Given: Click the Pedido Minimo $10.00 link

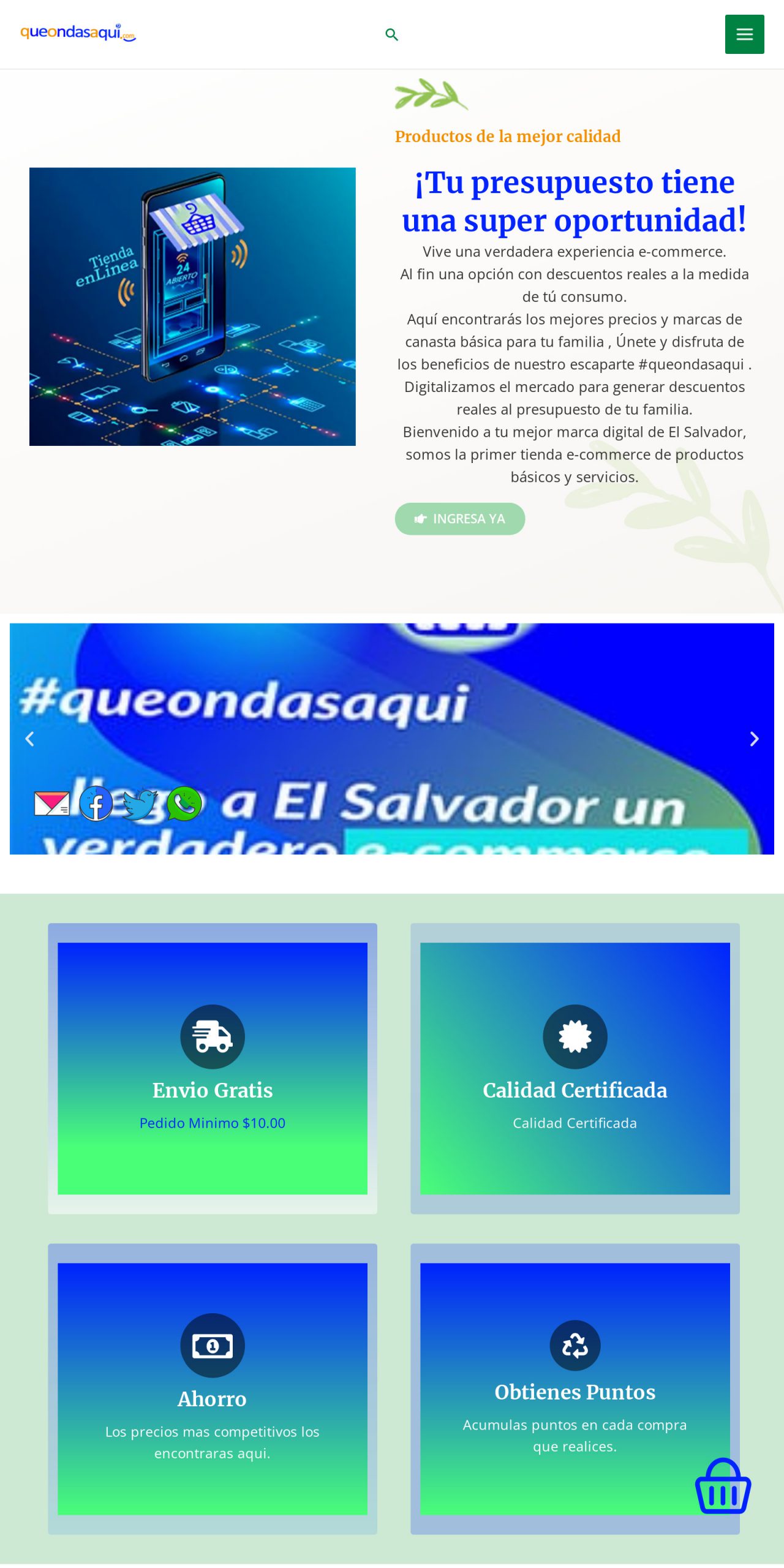Looking at the screenshot, I should click(212, 1123).
